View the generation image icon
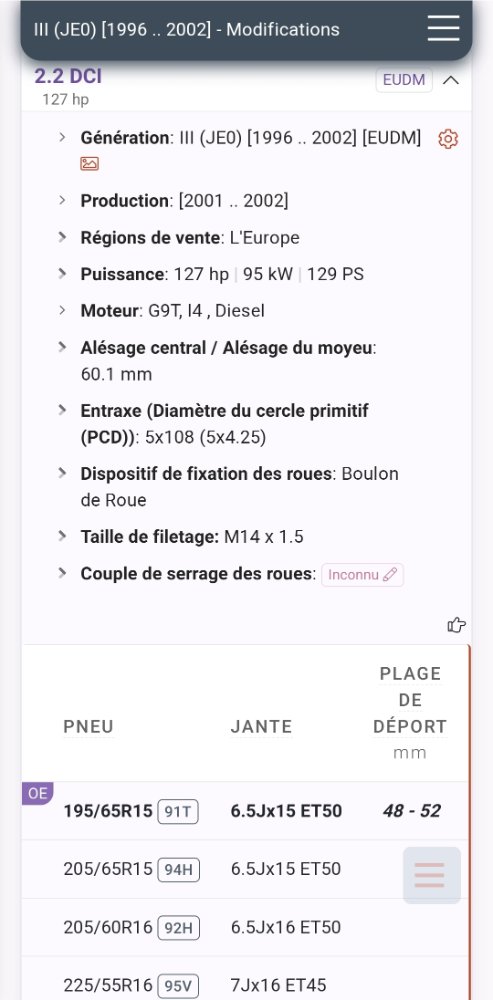 (x=90, y=164)
